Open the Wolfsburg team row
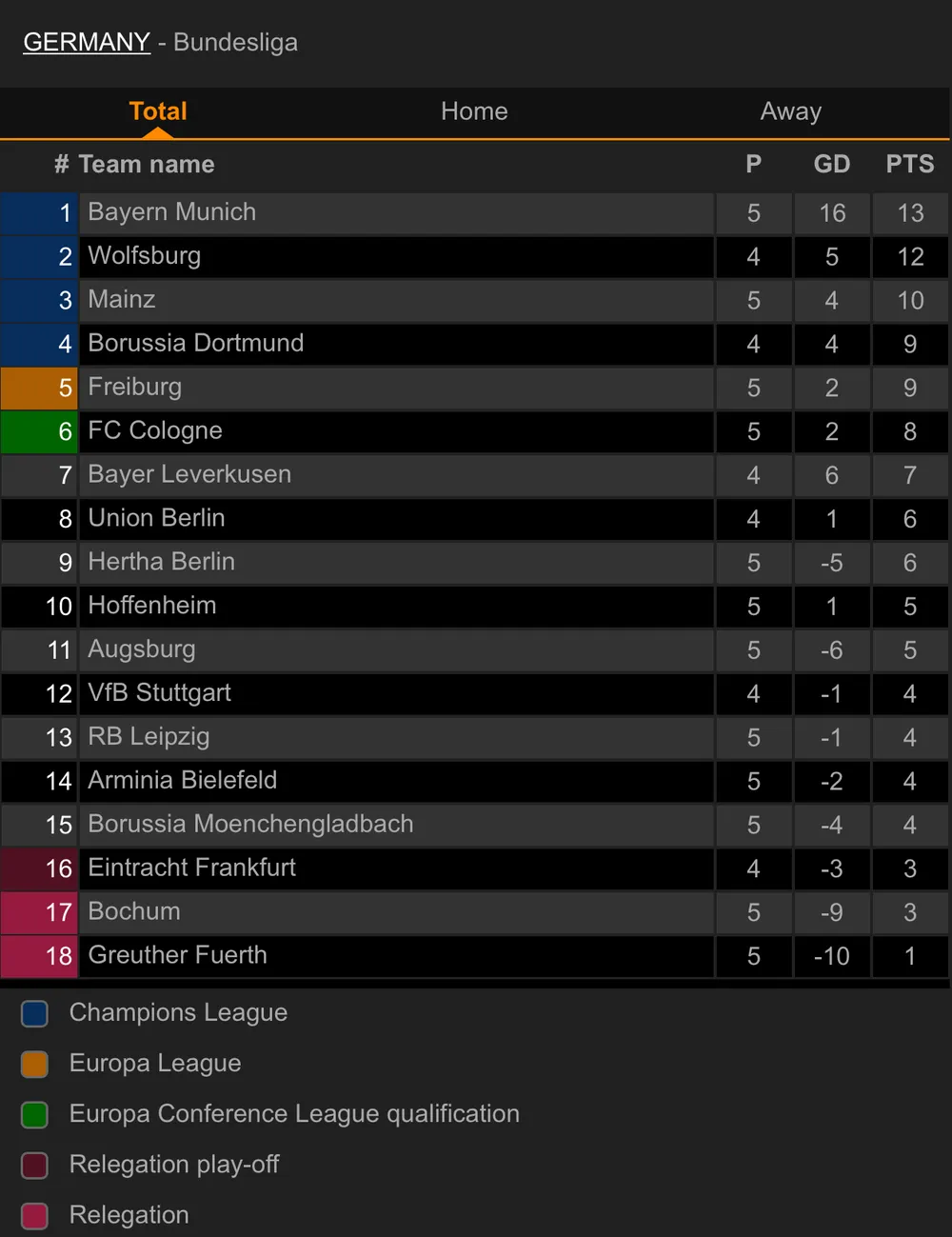952x1237 pixels. pyautogui.click(x=145, y=256)
